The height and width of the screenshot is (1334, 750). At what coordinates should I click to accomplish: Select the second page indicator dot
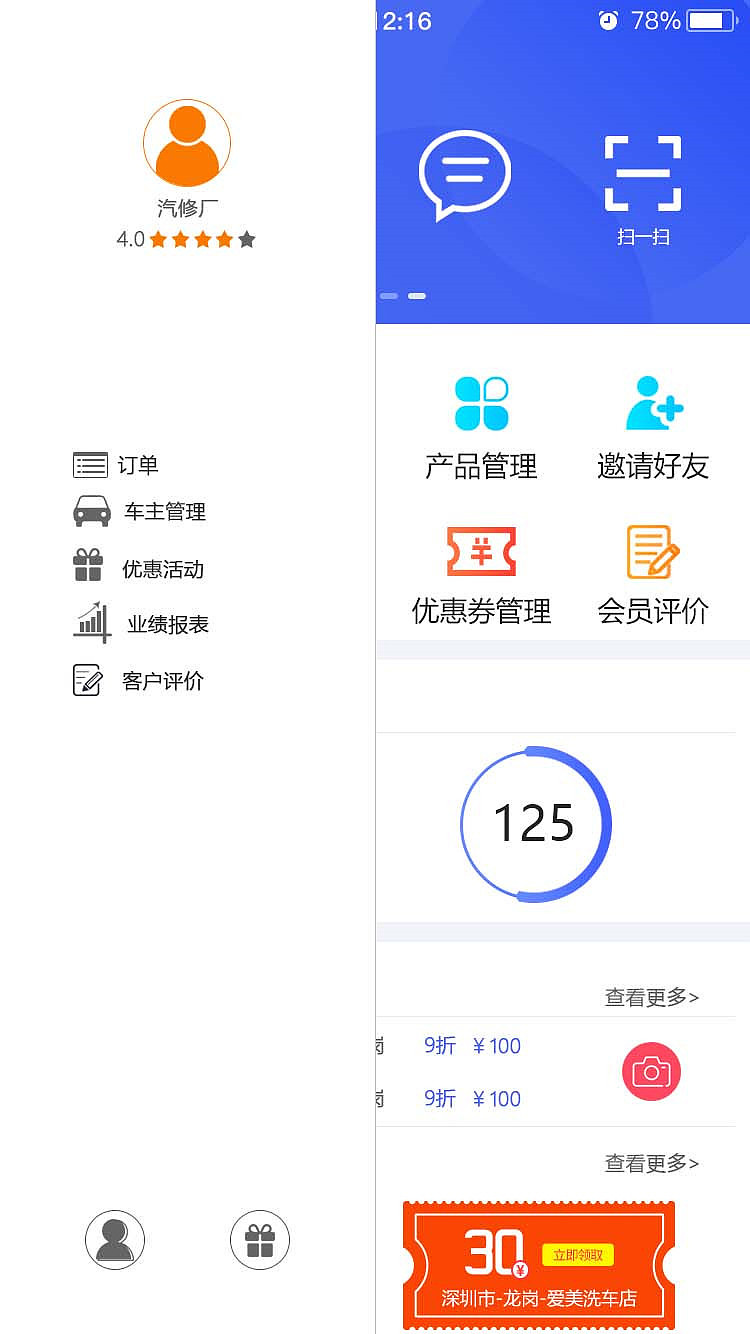click(416, 296)
